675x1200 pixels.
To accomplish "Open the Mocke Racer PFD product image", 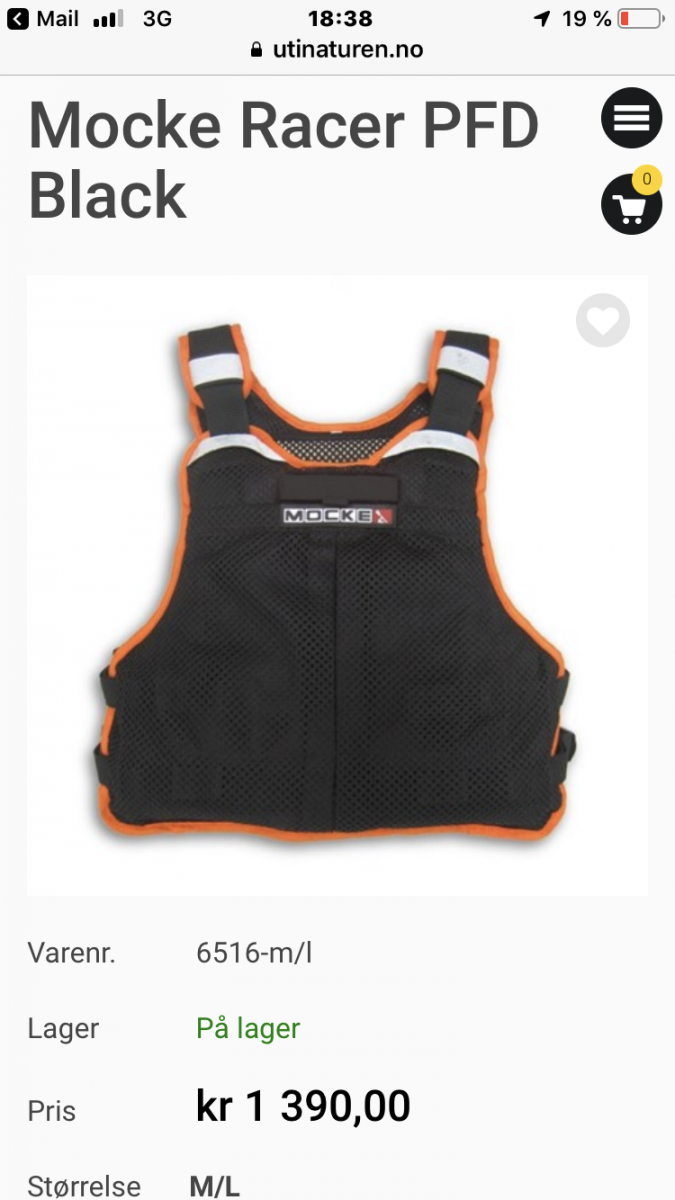I will [x=336, y=585].
